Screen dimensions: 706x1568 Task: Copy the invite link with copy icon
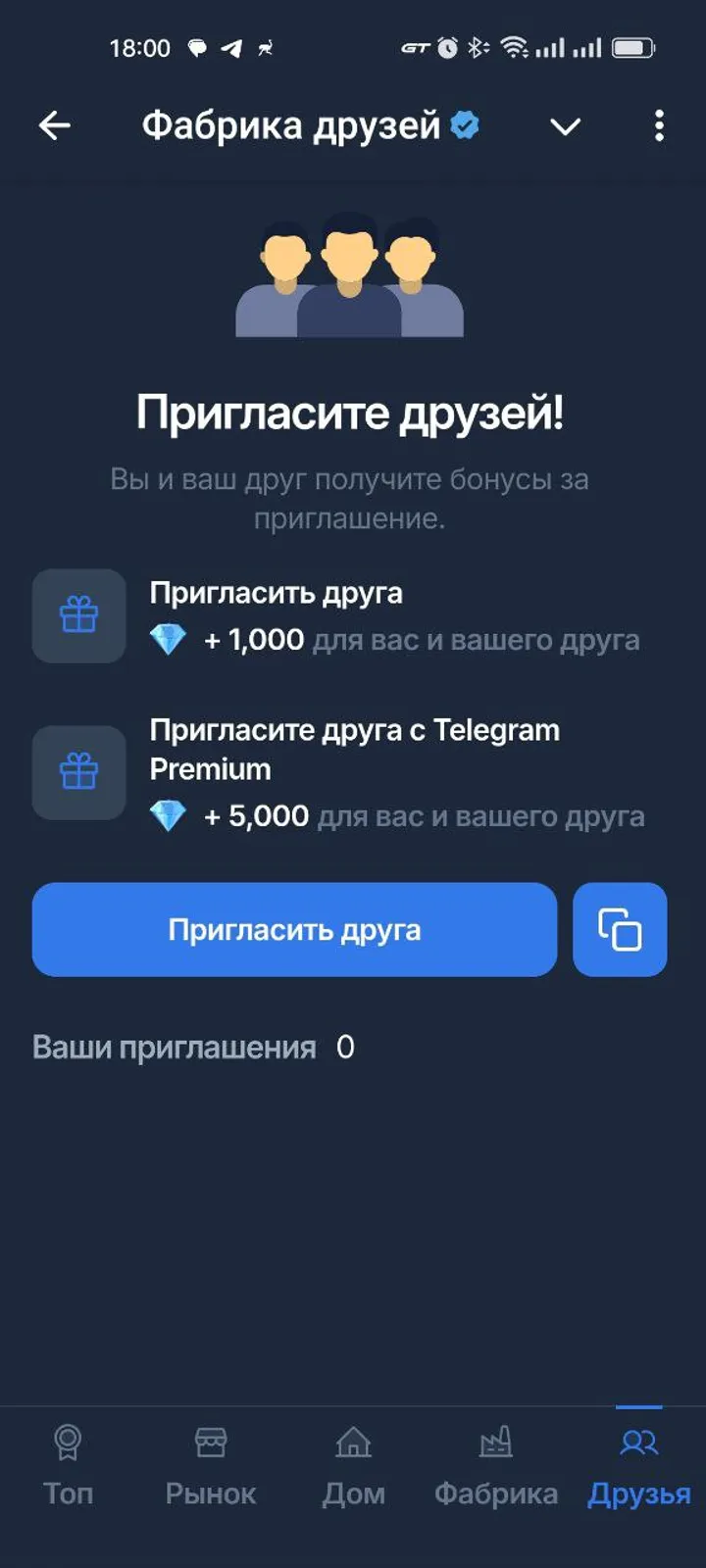[620, 929]
